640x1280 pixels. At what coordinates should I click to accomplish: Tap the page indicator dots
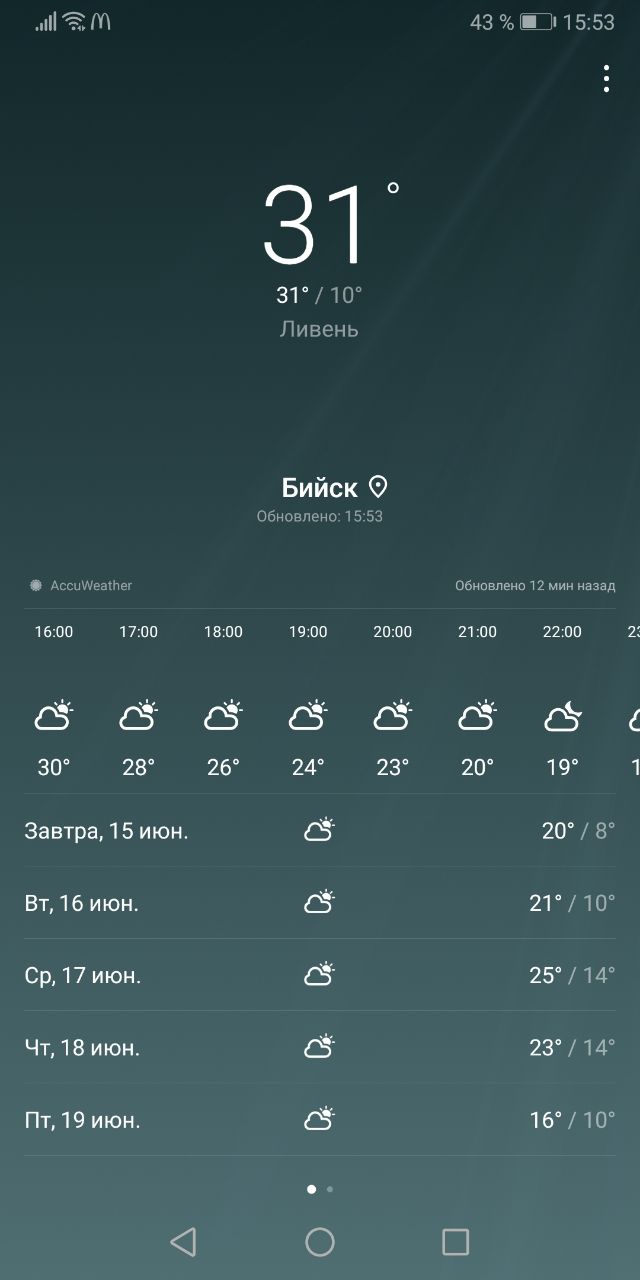(320, 1189)
